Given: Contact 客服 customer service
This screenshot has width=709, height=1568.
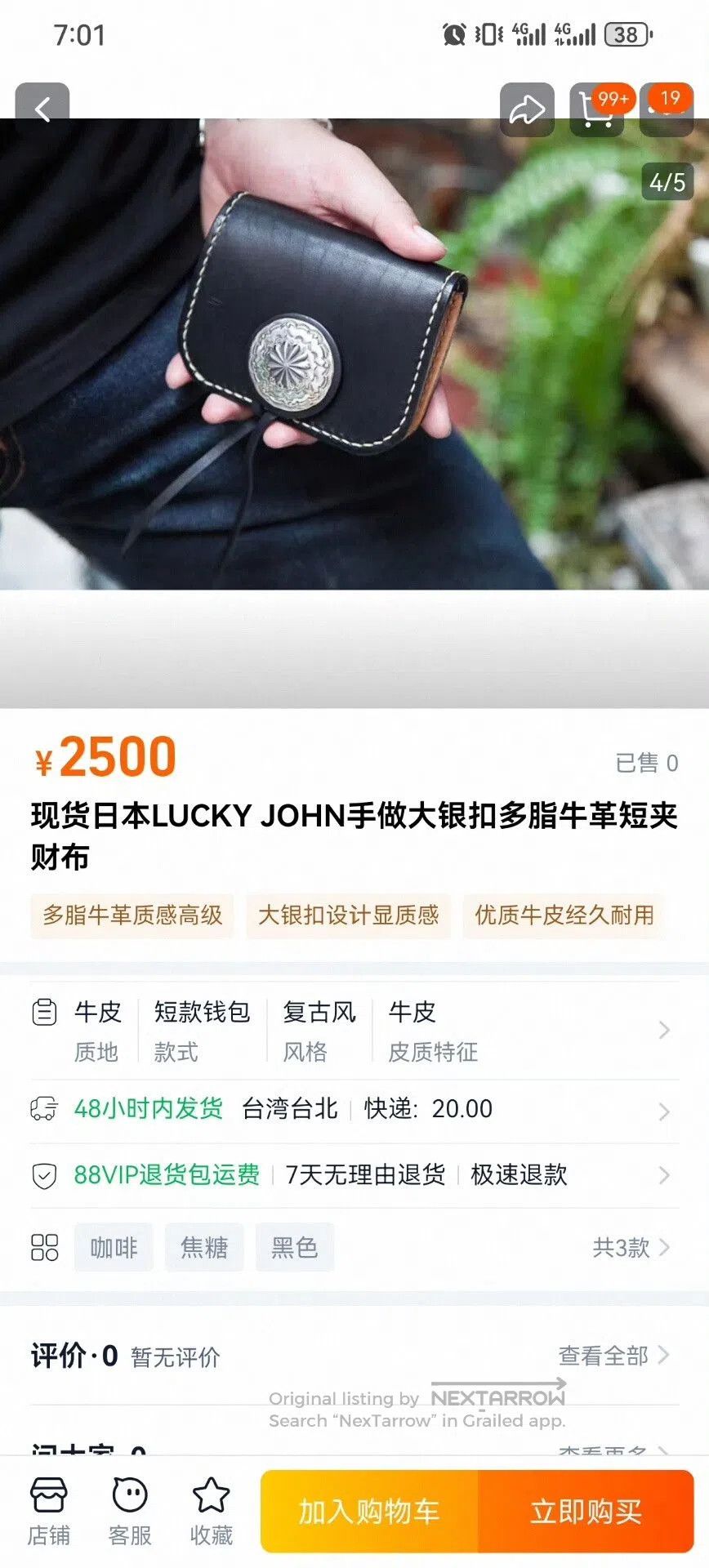Looking at the screenshot, I should pyautogui.click(x=130, y=1512).
